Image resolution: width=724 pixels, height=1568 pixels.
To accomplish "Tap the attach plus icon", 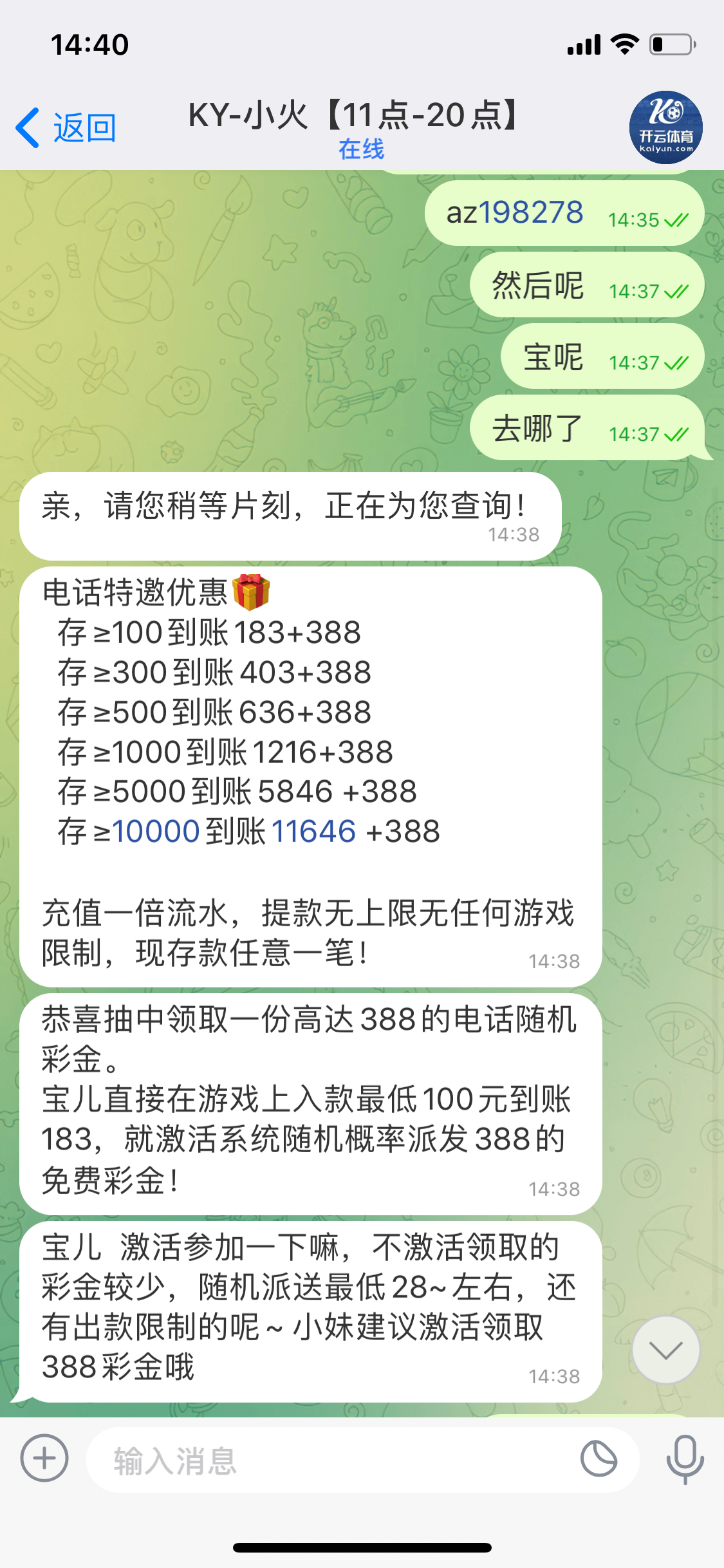I will coord(44,1459).
